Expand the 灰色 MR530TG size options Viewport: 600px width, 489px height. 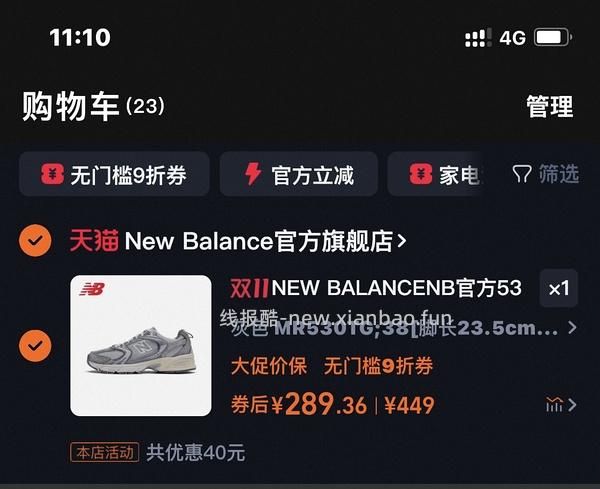(400, 328)
